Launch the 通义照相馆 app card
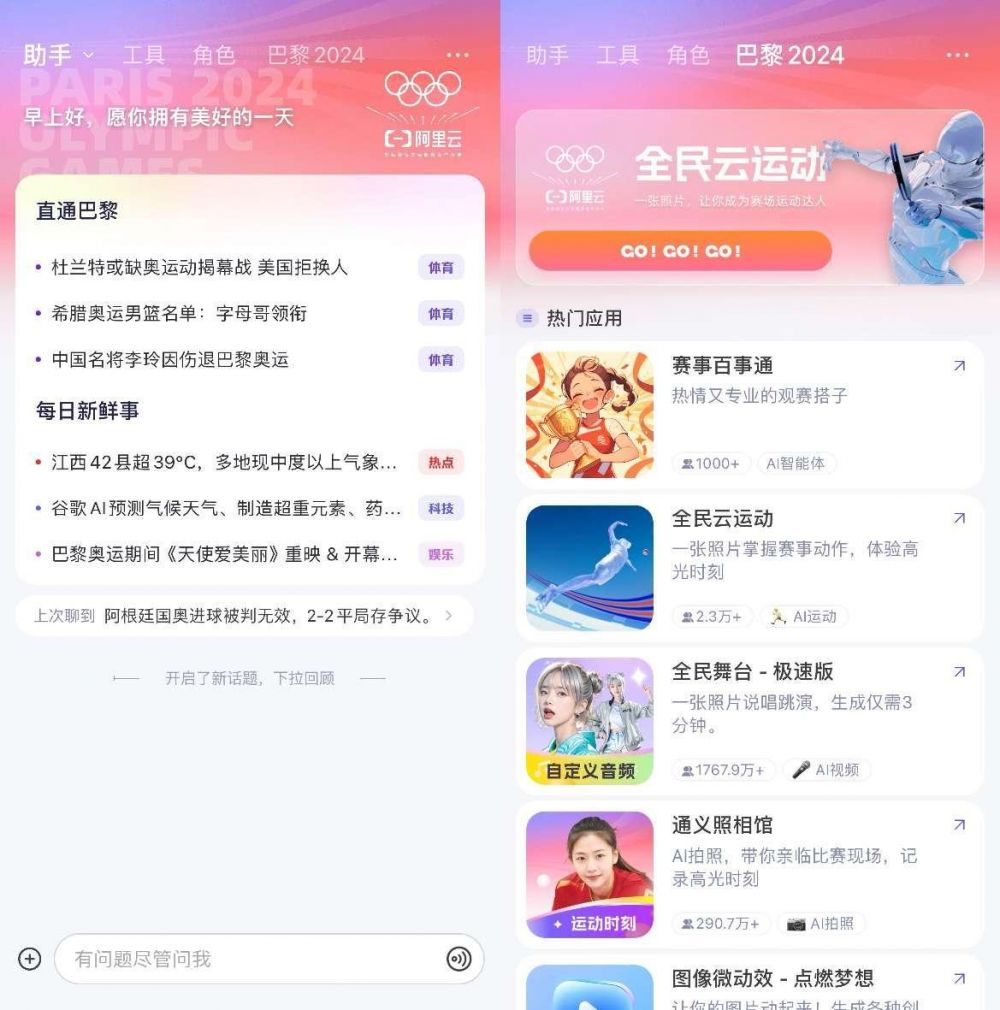The width and height of the screenshot is (1000, 1010). point(750,874)
